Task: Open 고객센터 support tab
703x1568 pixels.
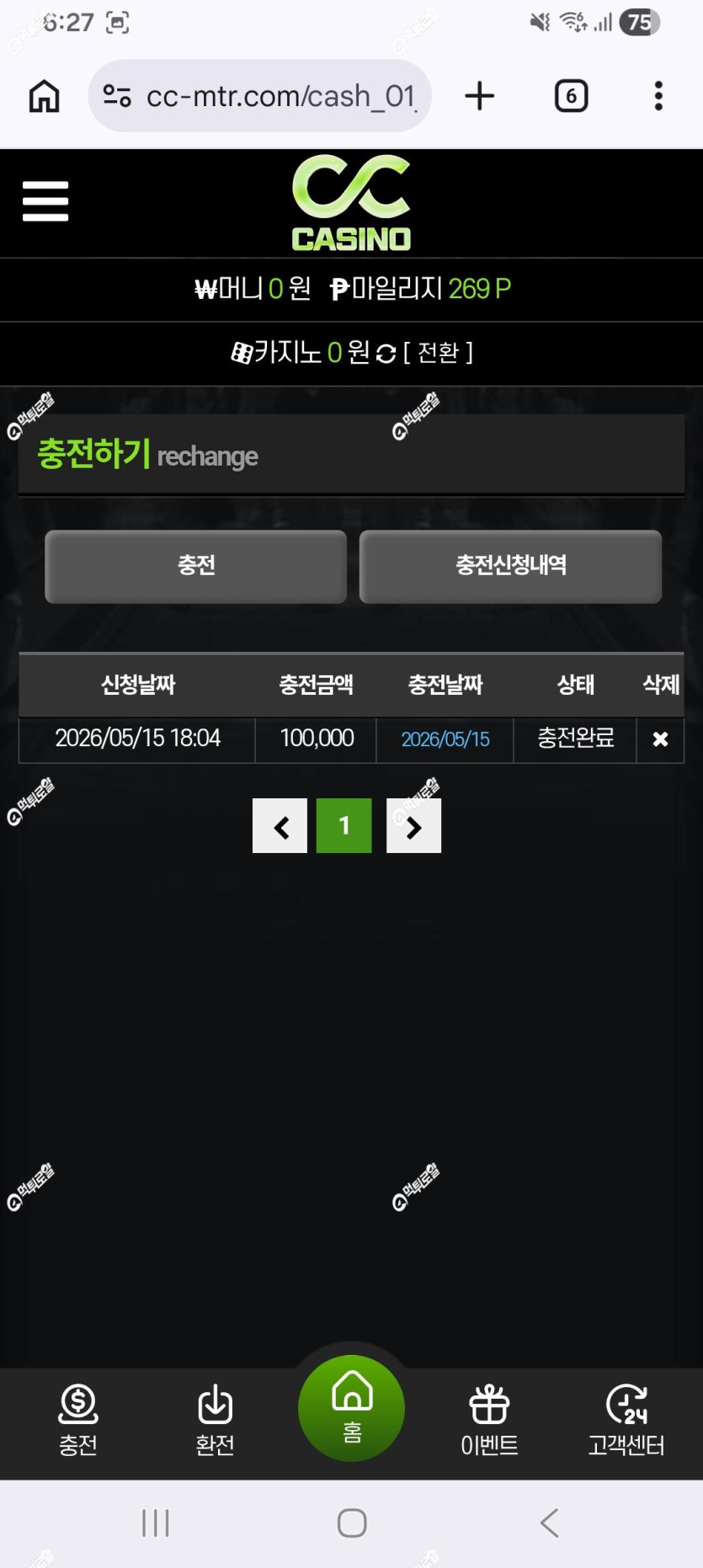Action: coord(626,1421)
